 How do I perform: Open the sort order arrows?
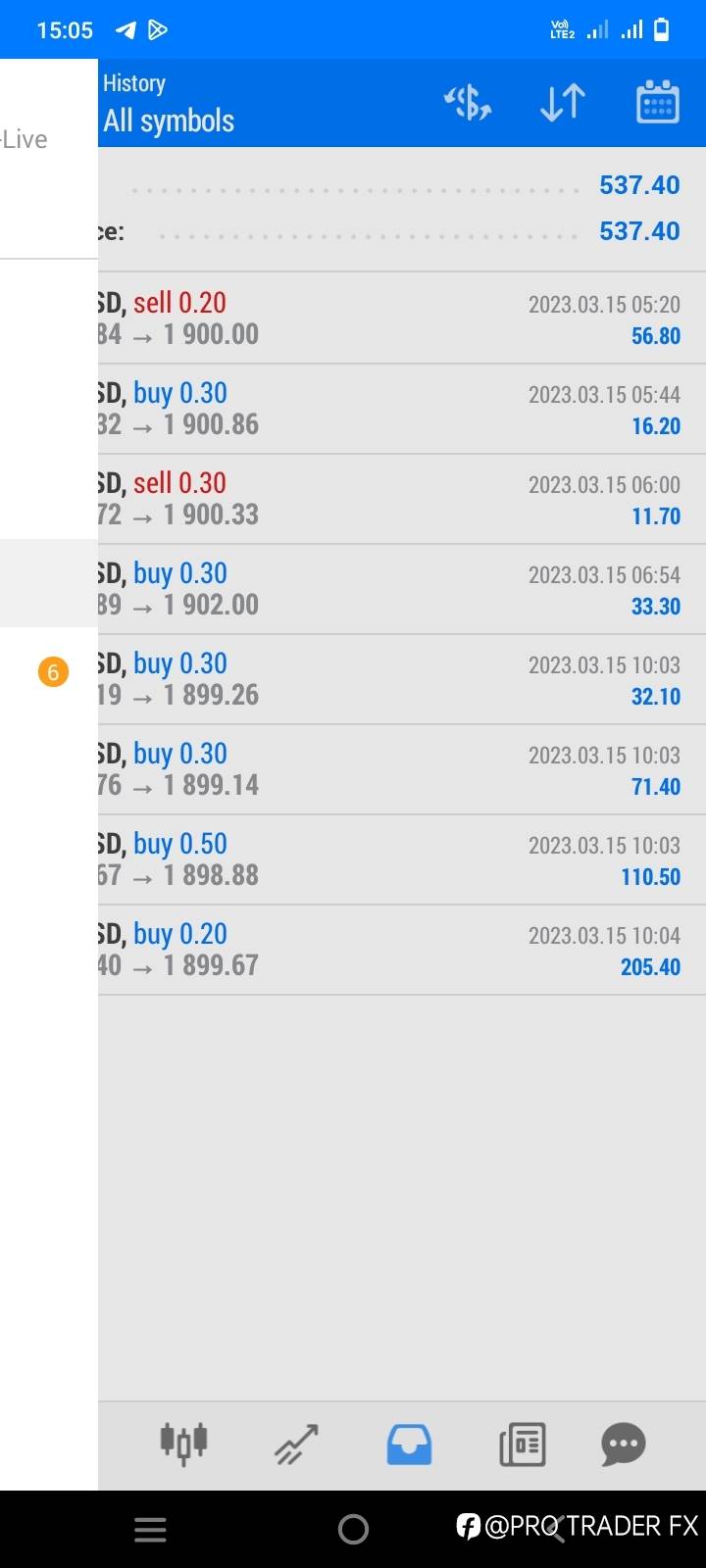coord(563,102)
